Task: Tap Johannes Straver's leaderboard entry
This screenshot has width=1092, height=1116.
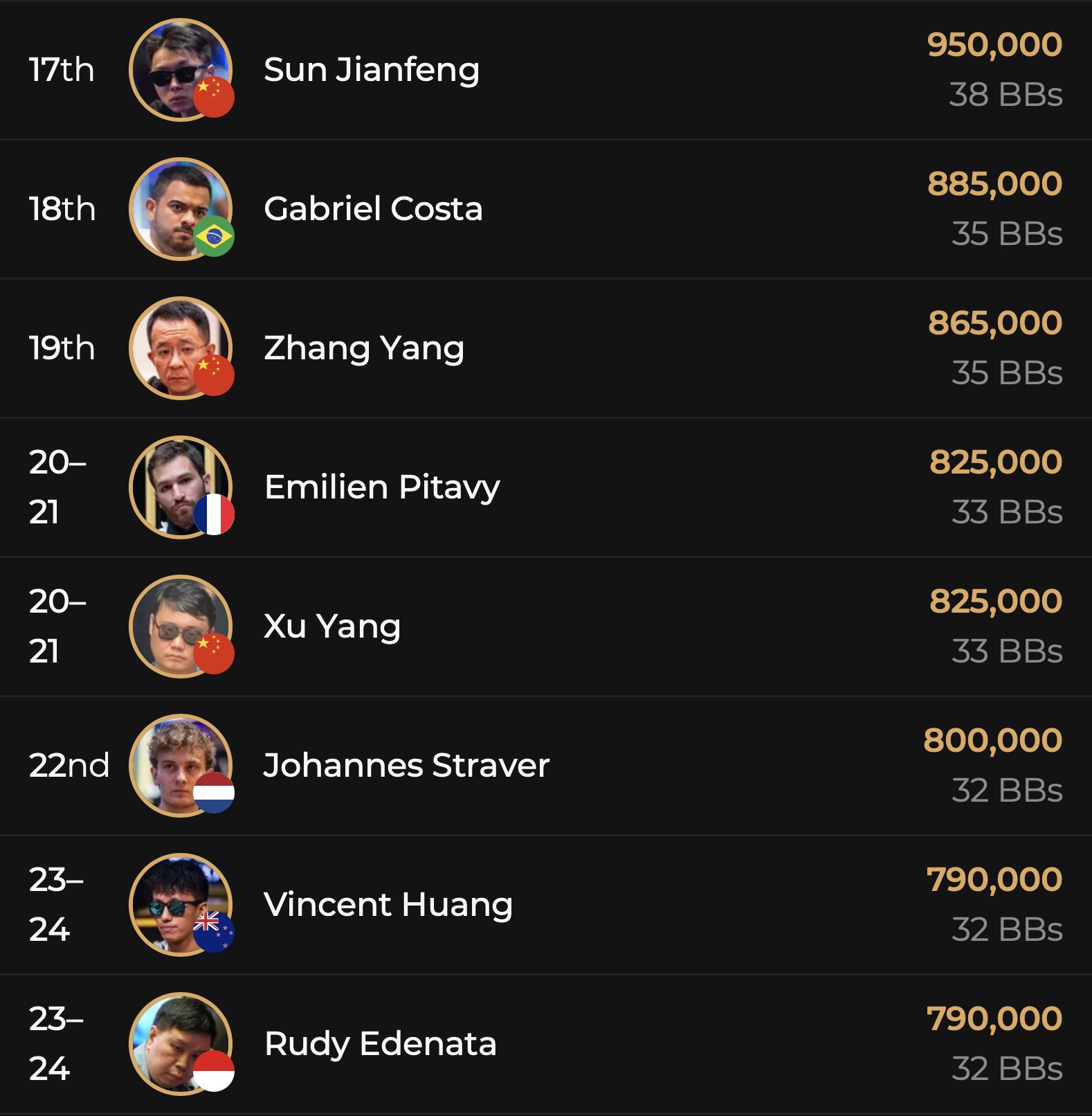Action: [406, 766]
